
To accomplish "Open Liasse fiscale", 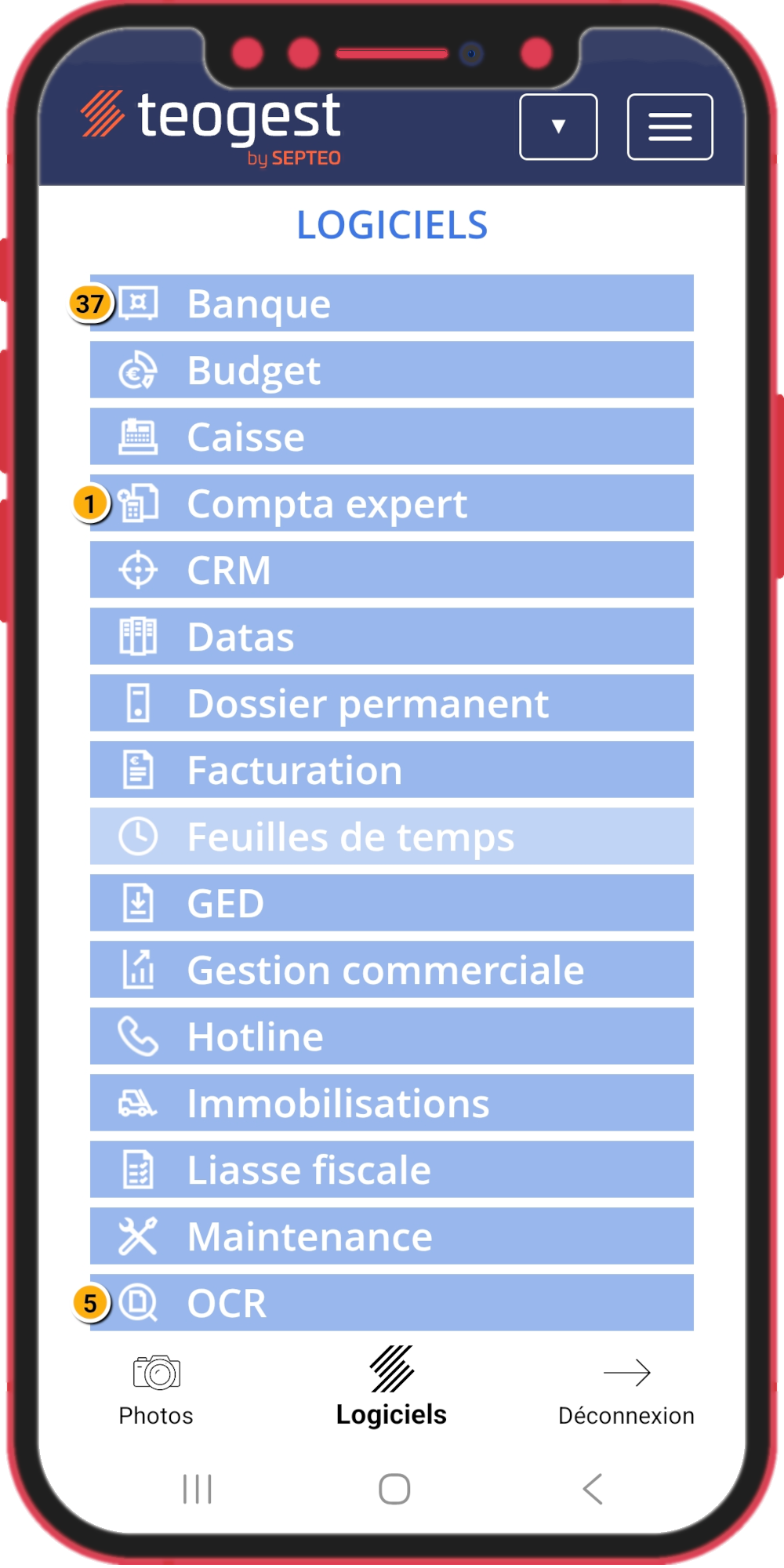I will 392,1170.
